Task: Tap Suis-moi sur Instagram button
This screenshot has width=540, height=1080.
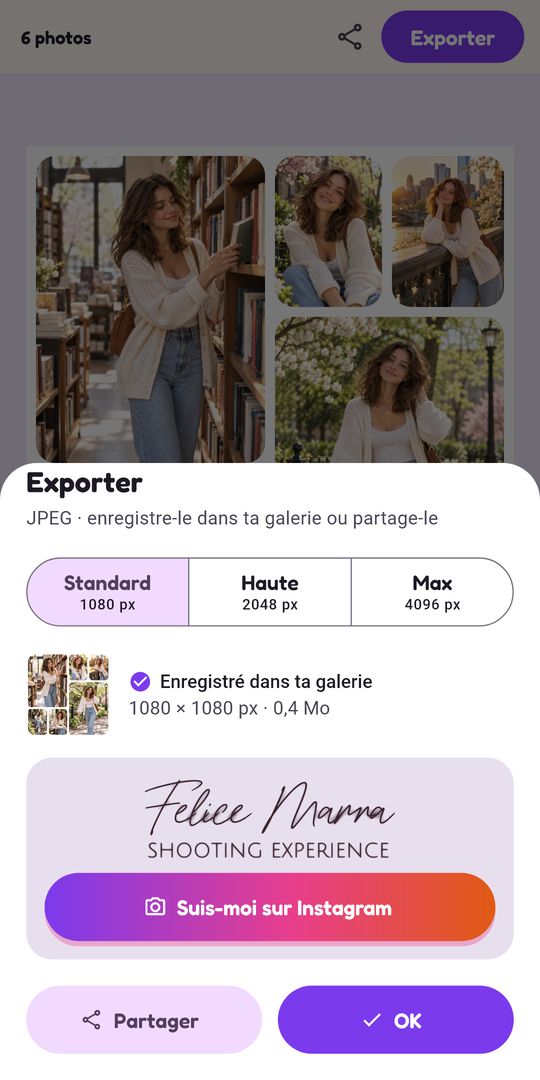Action: click(270, 907)
